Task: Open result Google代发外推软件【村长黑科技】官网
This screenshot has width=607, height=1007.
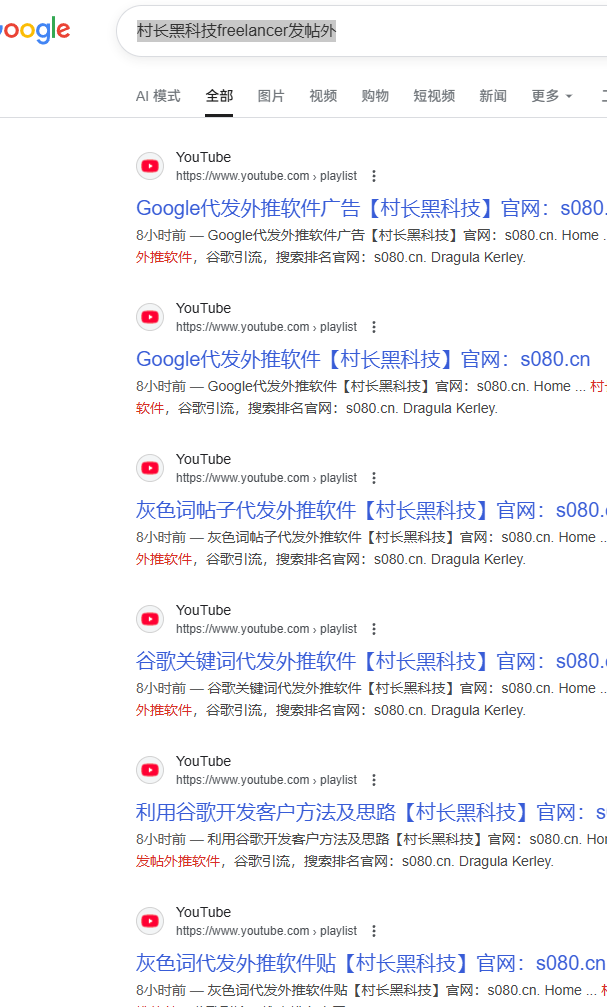Action: click(363, 359)
